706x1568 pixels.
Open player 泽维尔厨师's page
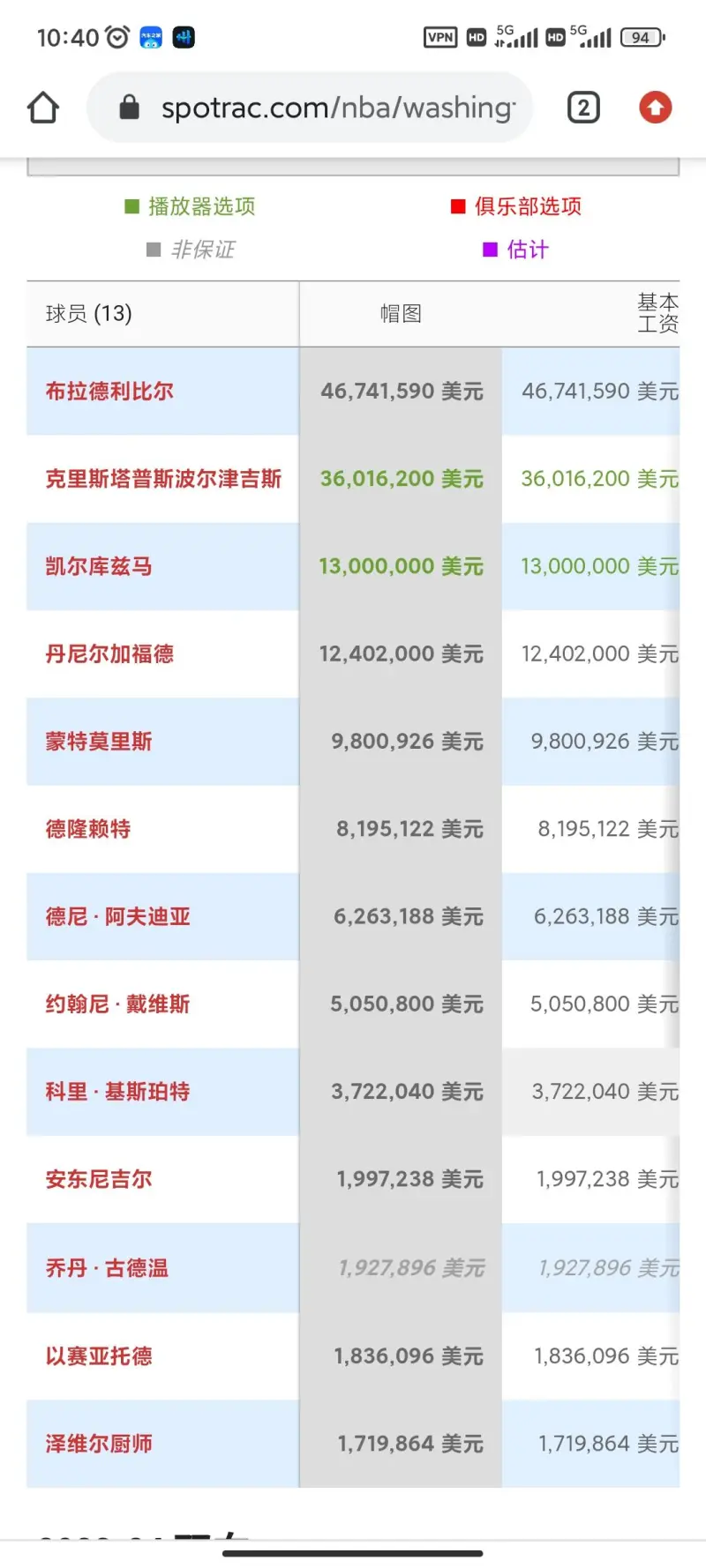coord(99,1444)
